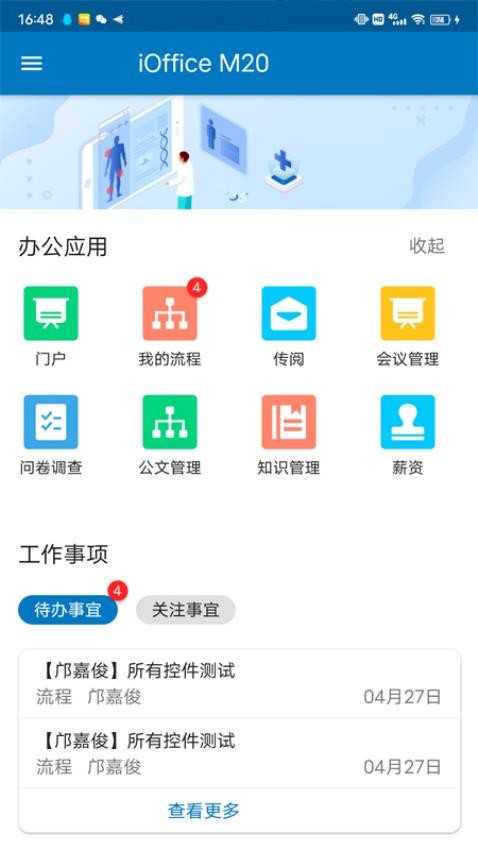
Task: Open the 传阅 app
Action: pyautogui.click(x=288, y=326)
